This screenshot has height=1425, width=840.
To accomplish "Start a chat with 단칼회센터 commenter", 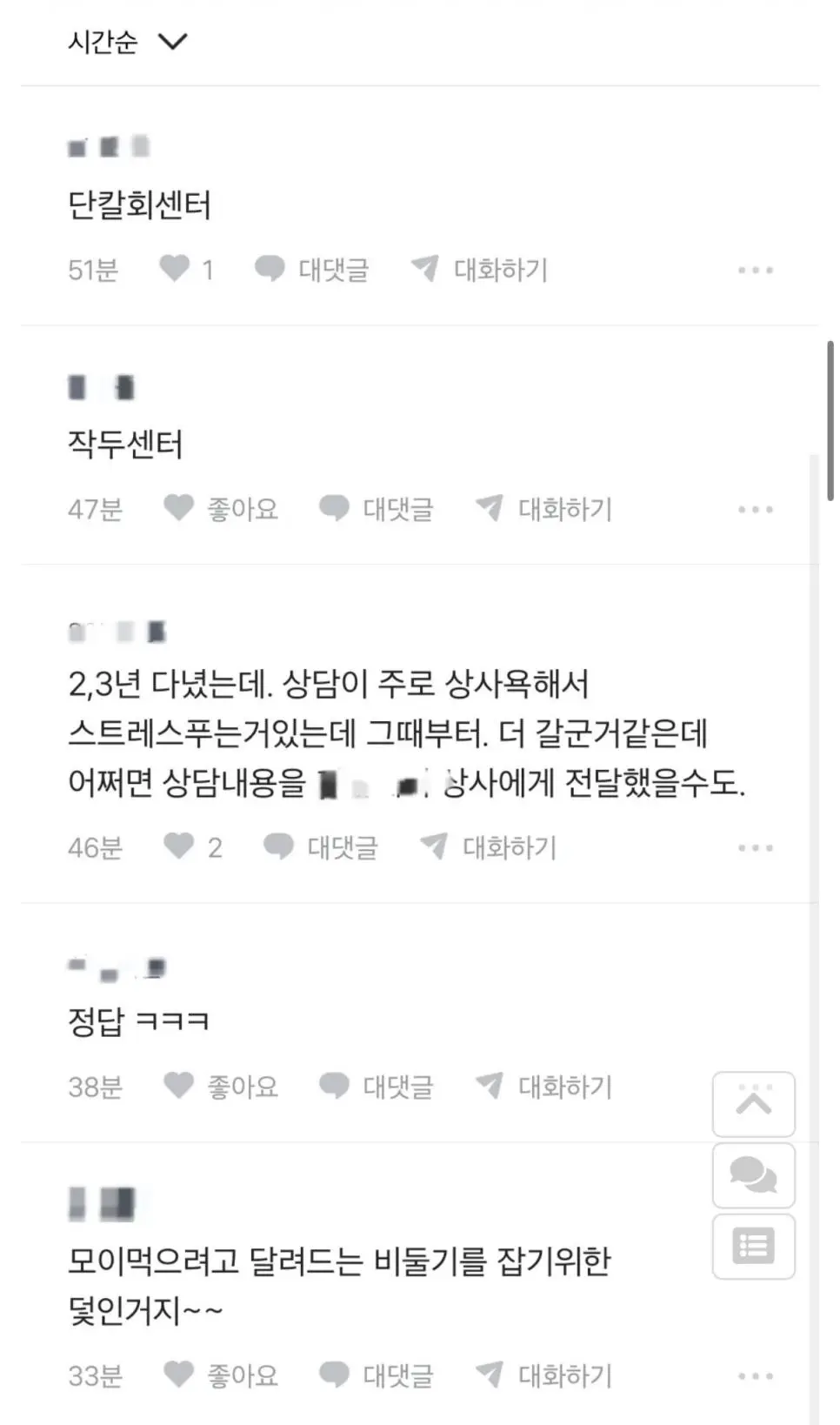I will tap(479, 270).
